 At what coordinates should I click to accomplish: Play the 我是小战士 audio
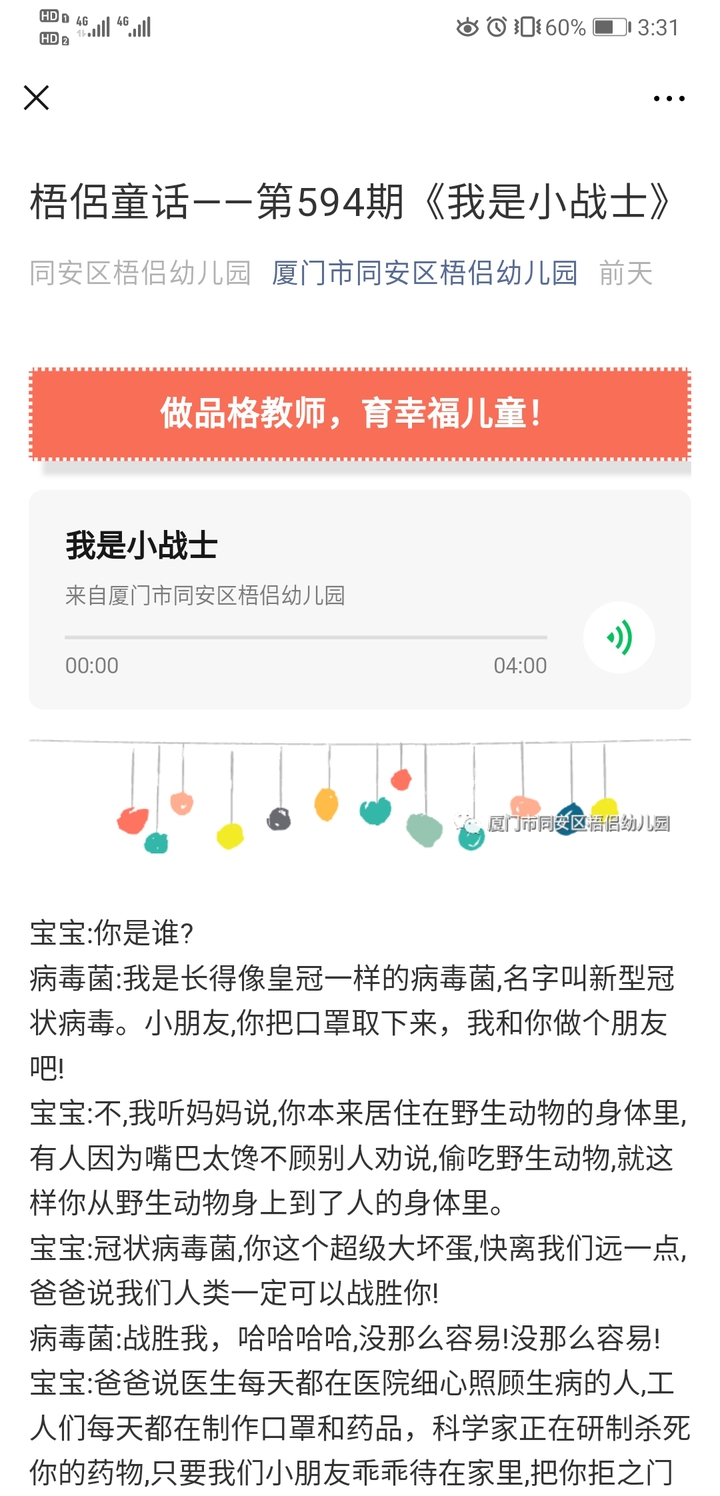click(619, 637)
